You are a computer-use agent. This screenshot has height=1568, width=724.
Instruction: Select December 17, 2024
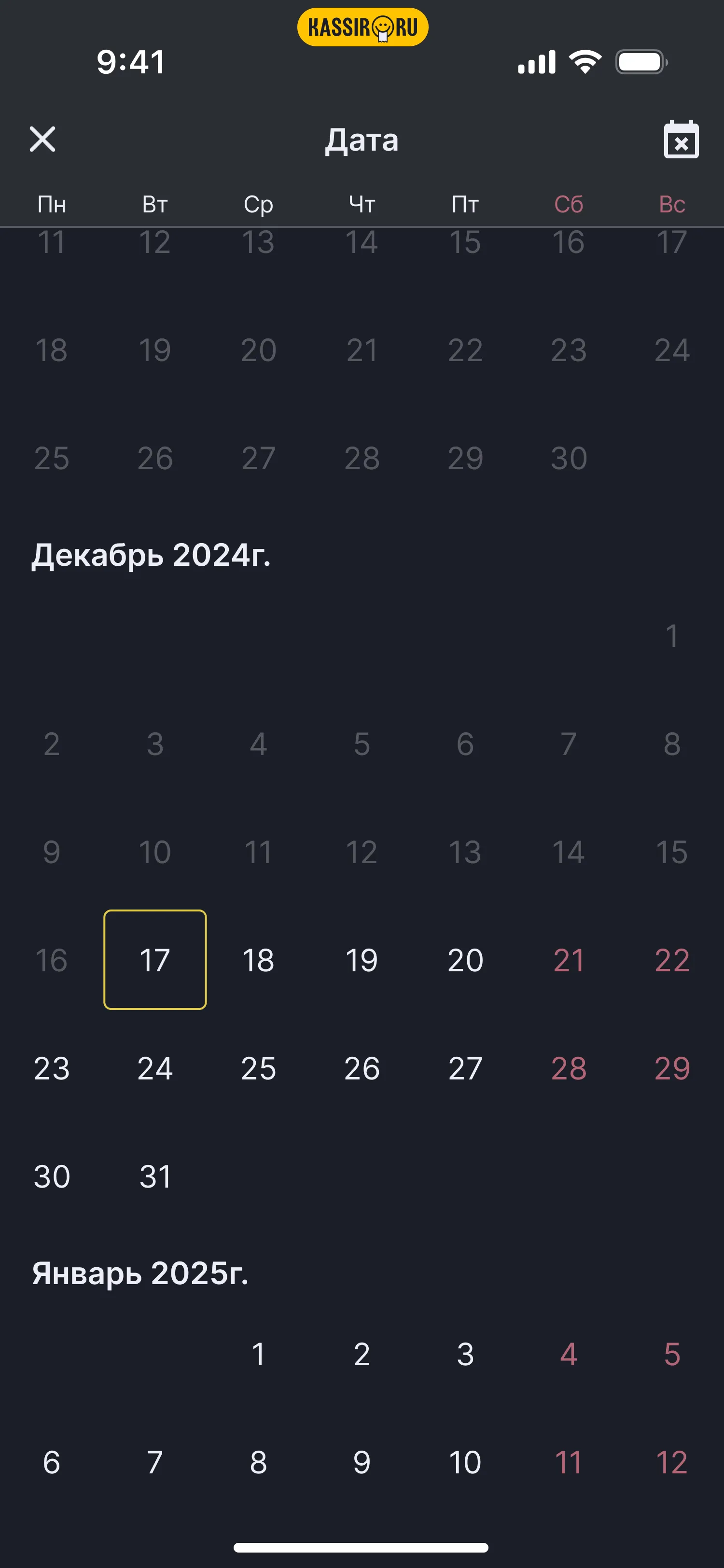(155, 960)
